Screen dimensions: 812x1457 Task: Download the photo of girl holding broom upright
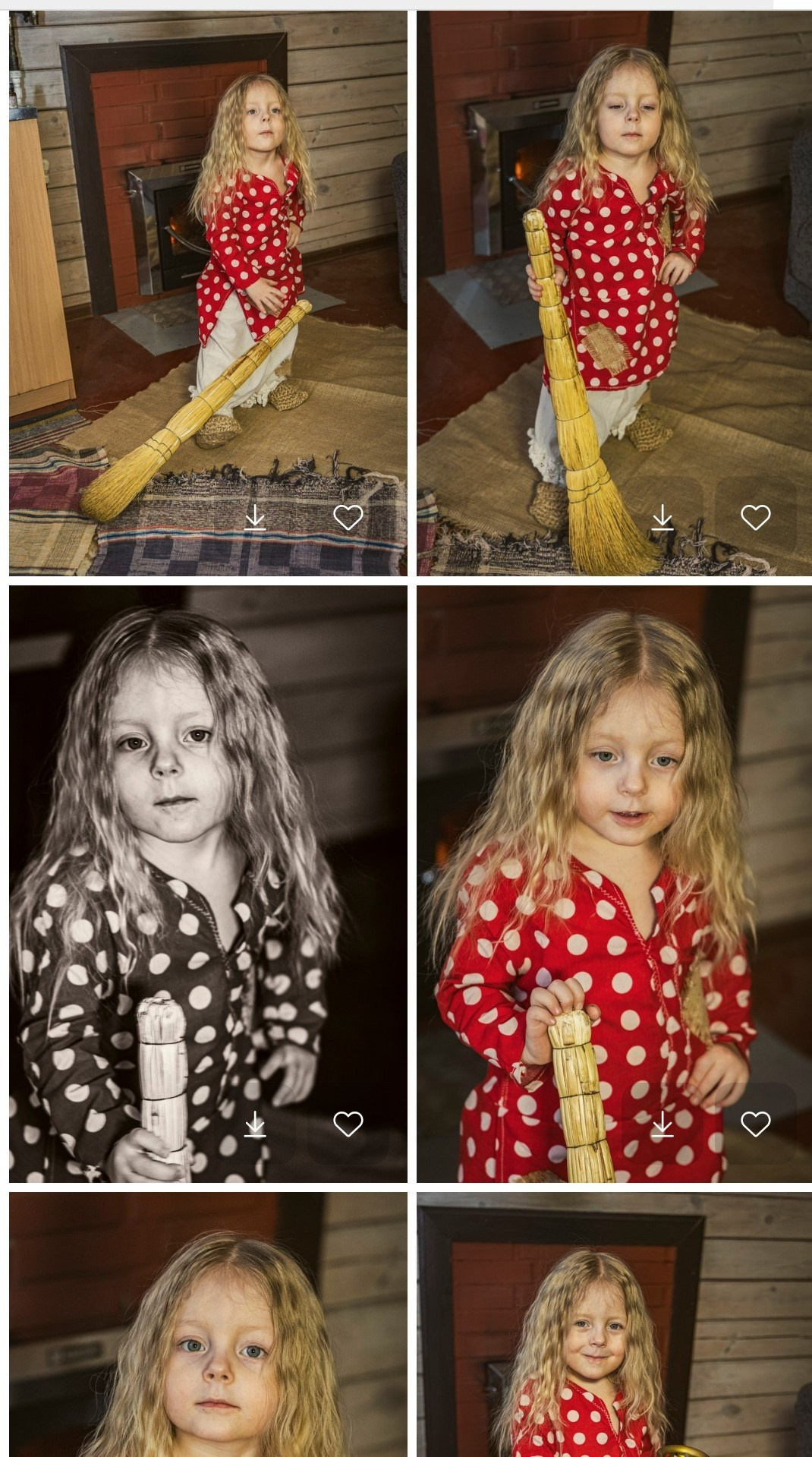pos(663,518)
